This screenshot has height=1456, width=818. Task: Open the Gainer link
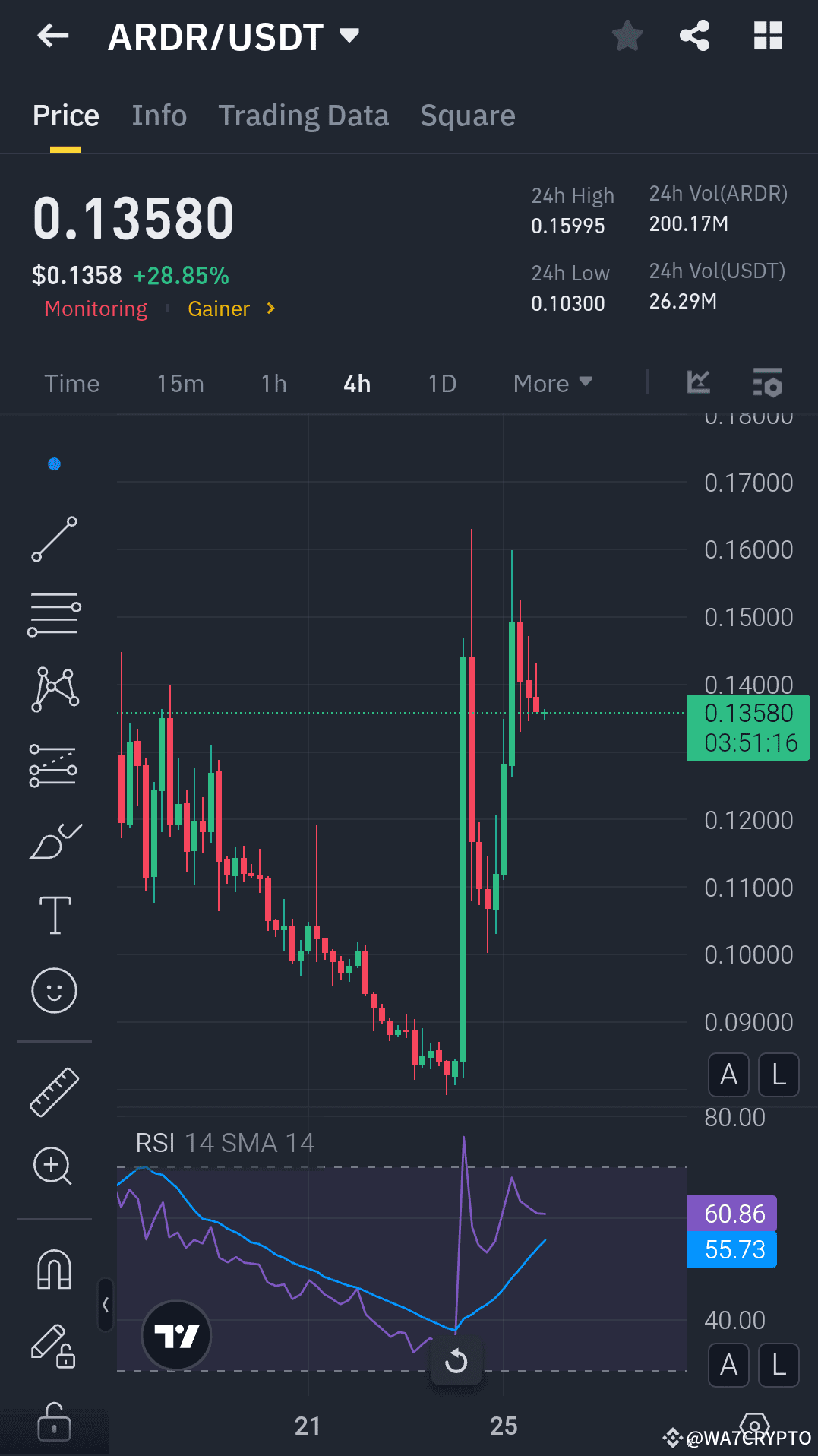click(219, 309)
